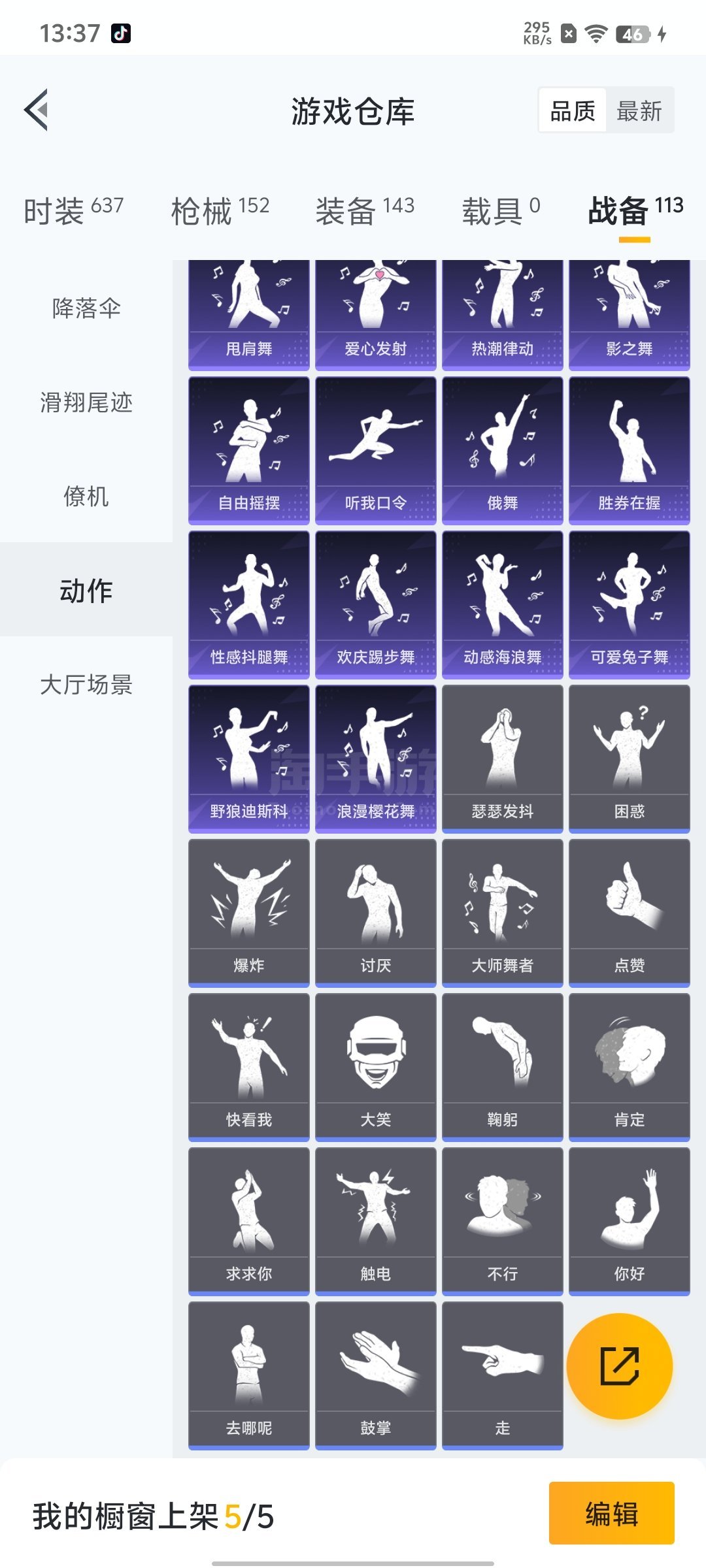Go back using the top-left arrow
This screenshot has height=1568, width=706.
pos(37,110)
